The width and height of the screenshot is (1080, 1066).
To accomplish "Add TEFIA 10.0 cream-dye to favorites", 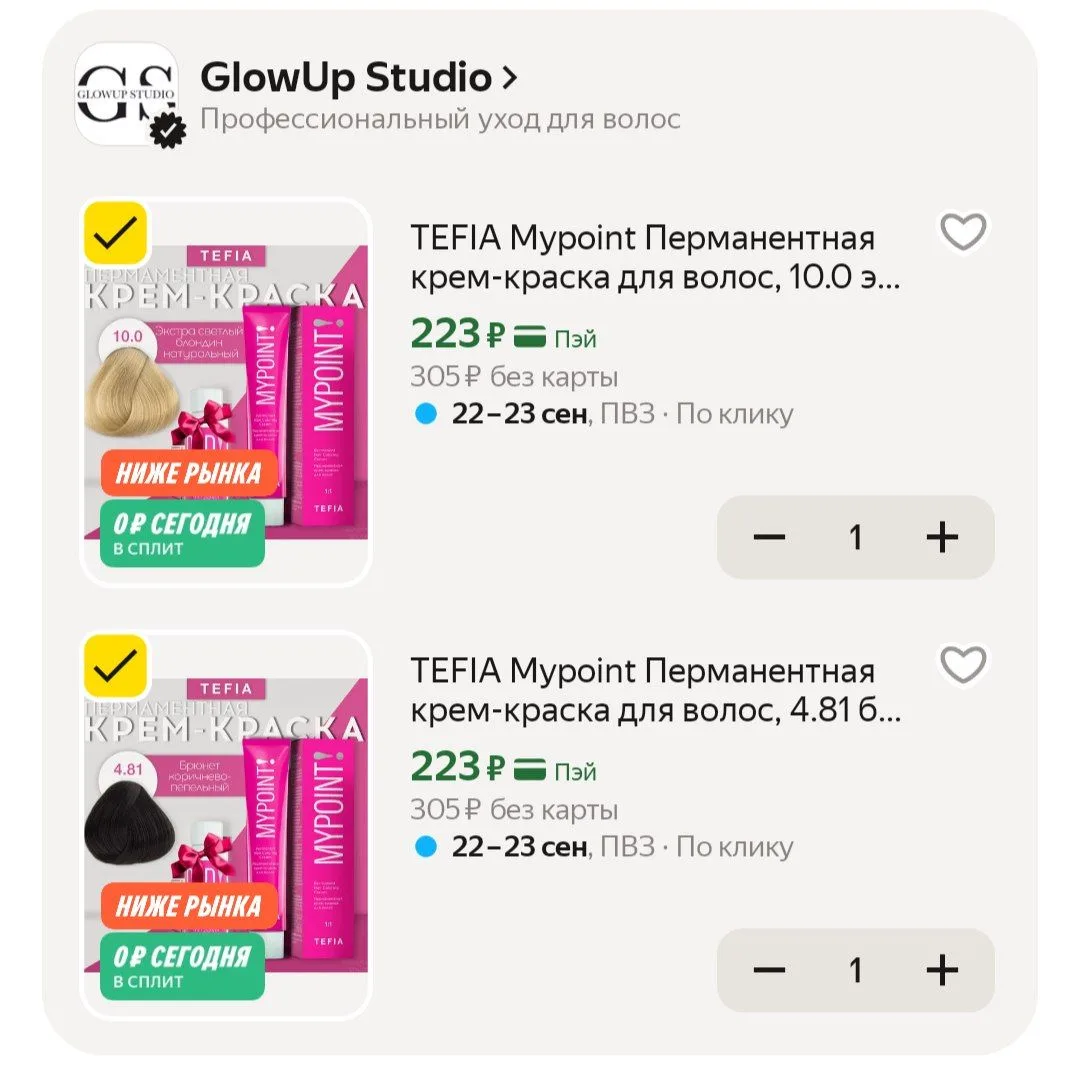I will coord(963,232).
